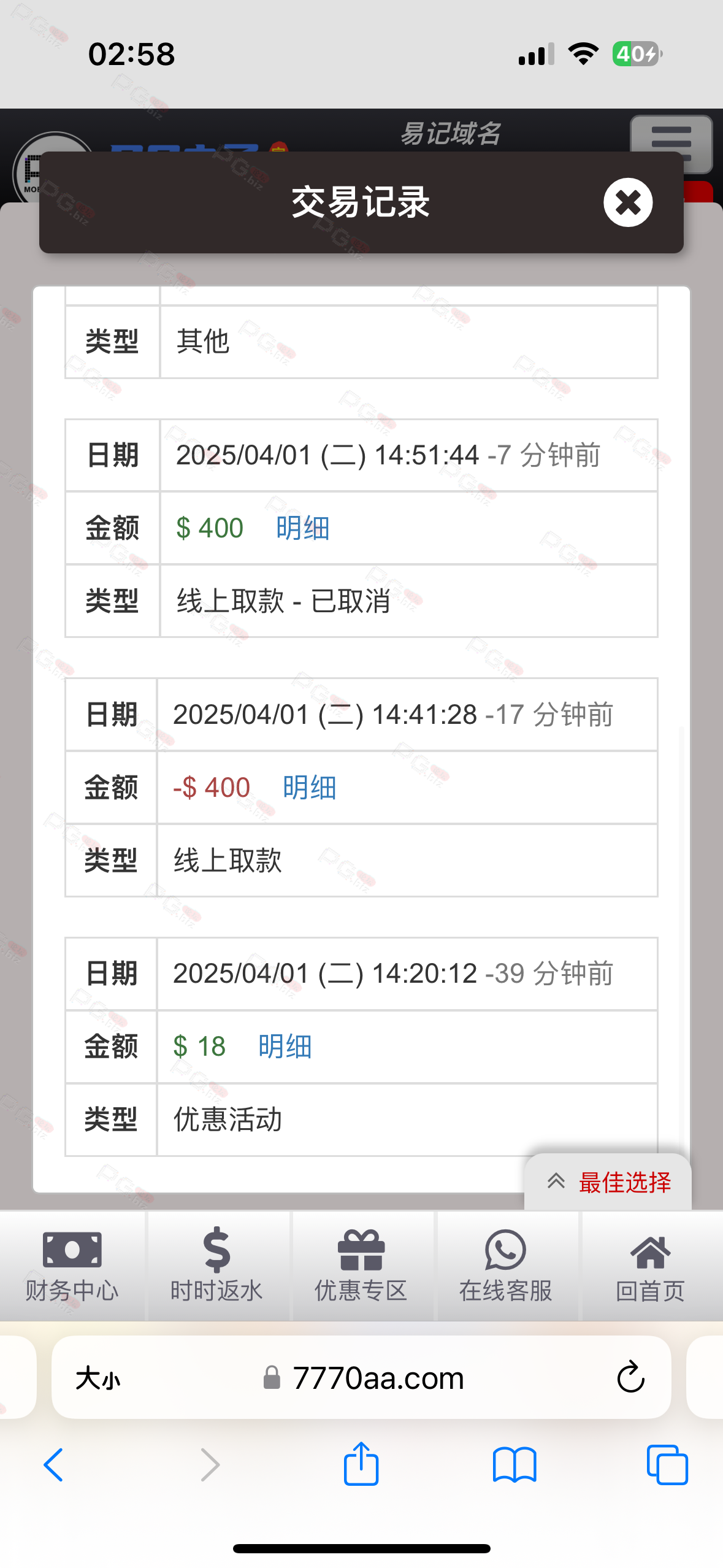Return to 回首页
This screenshot has height=1568, width=723.
tap(651, 1266)
